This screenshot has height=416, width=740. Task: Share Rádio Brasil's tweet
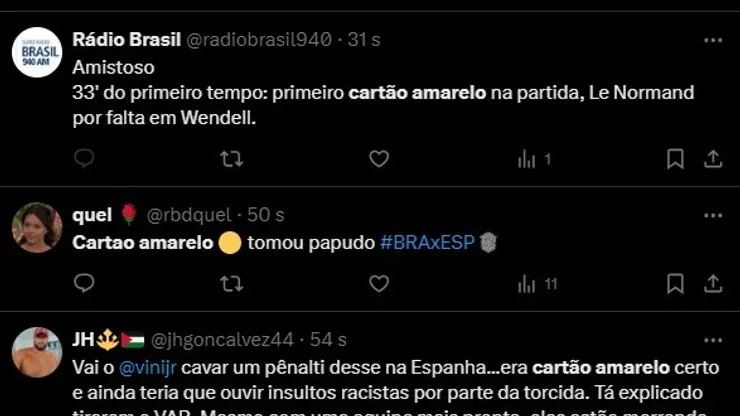click(713, 159)
